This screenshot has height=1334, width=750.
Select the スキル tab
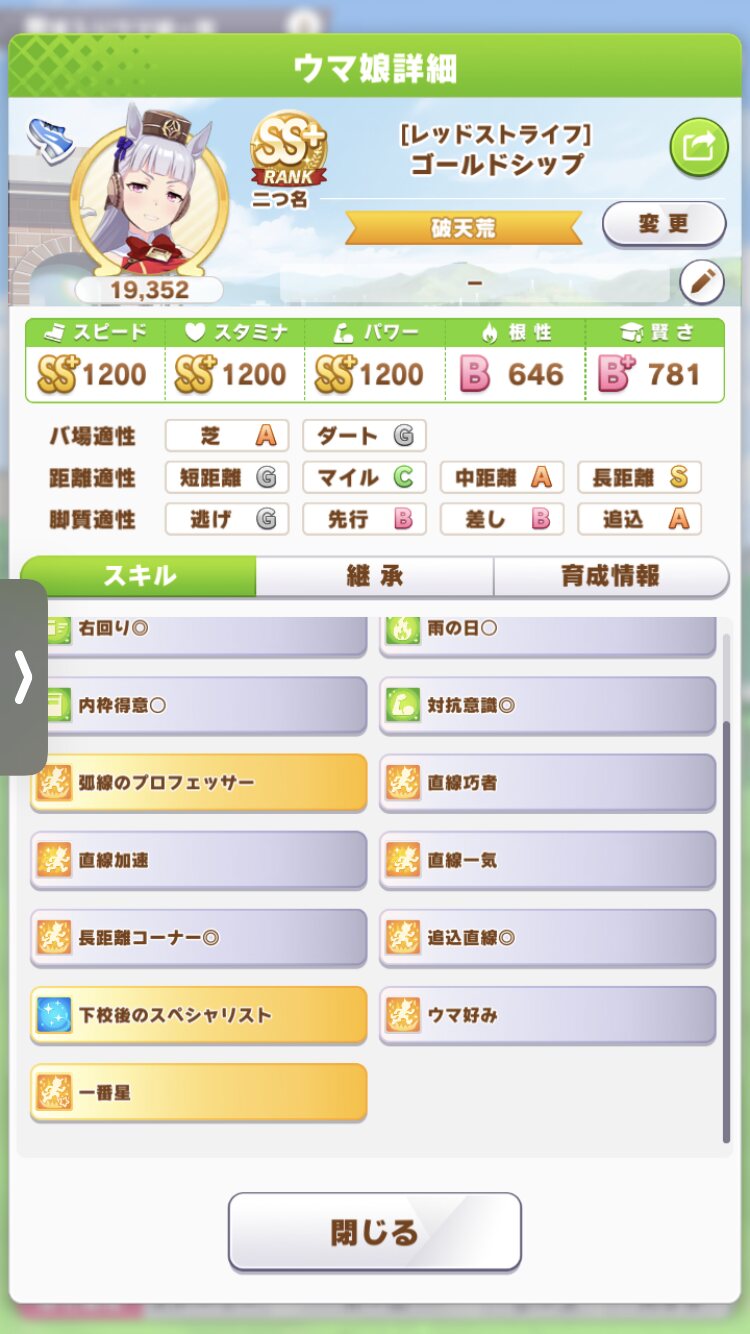[139, 576]
